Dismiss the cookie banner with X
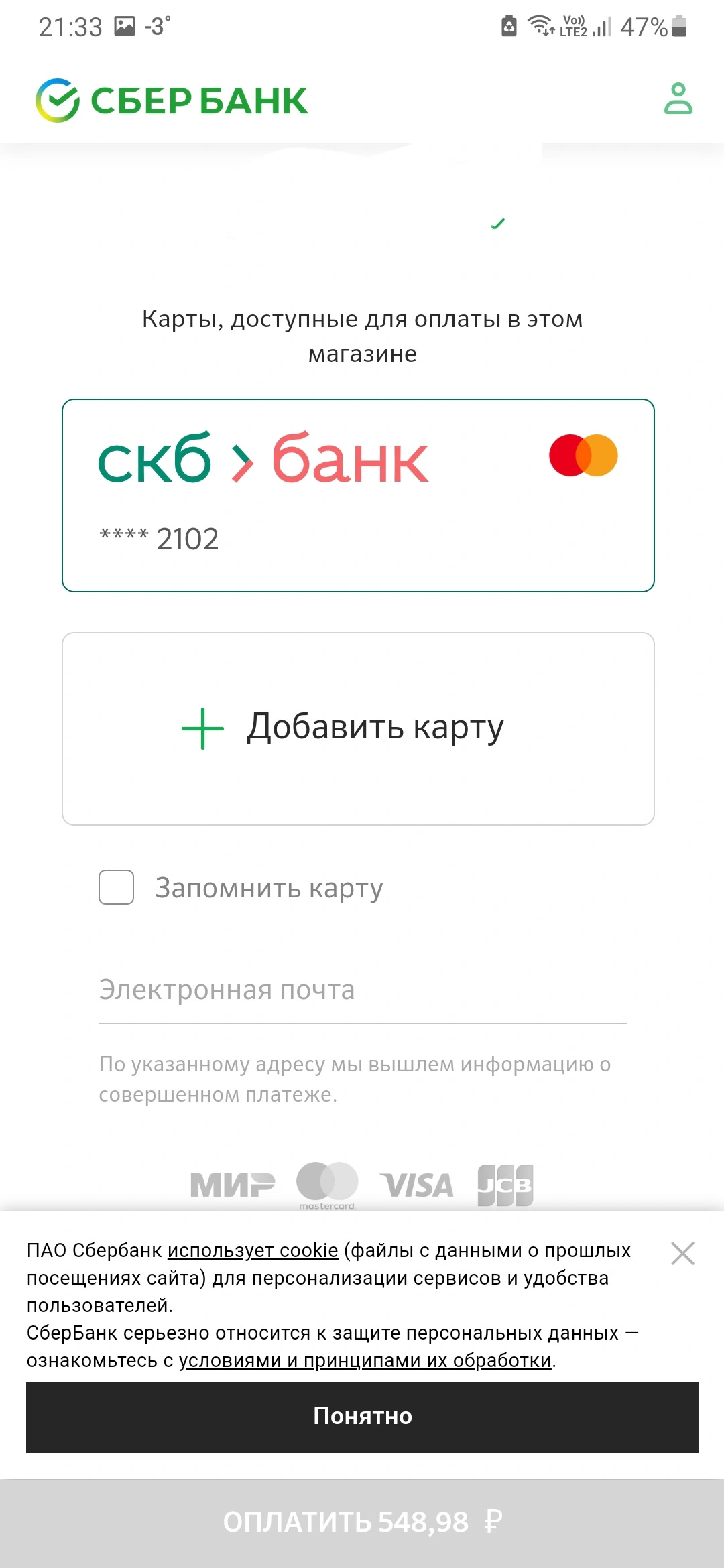Viewport: 724px width, 1568px height. (x=682, y=1253)
